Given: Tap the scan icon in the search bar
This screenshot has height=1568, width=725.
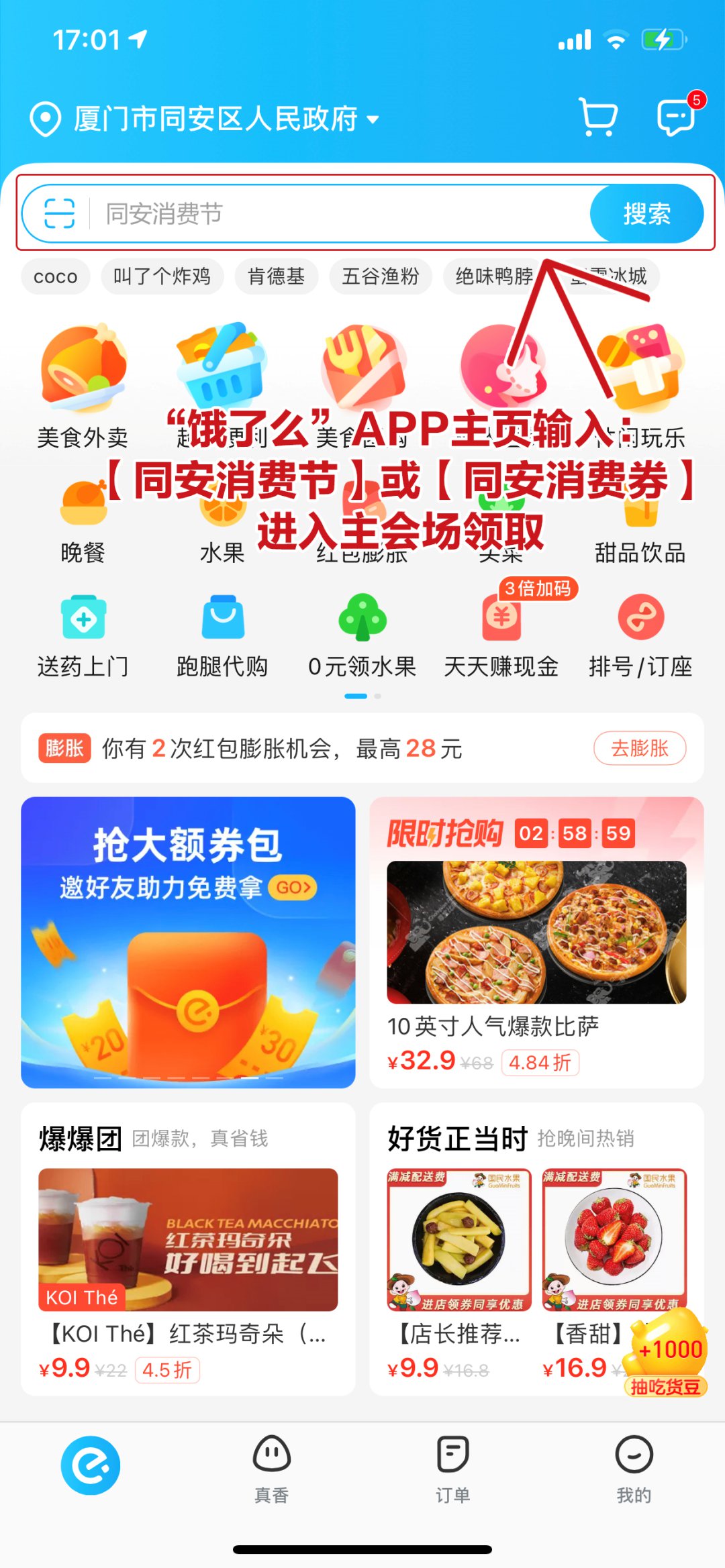Looking at the screenshot, I should (x=59, y=214).
